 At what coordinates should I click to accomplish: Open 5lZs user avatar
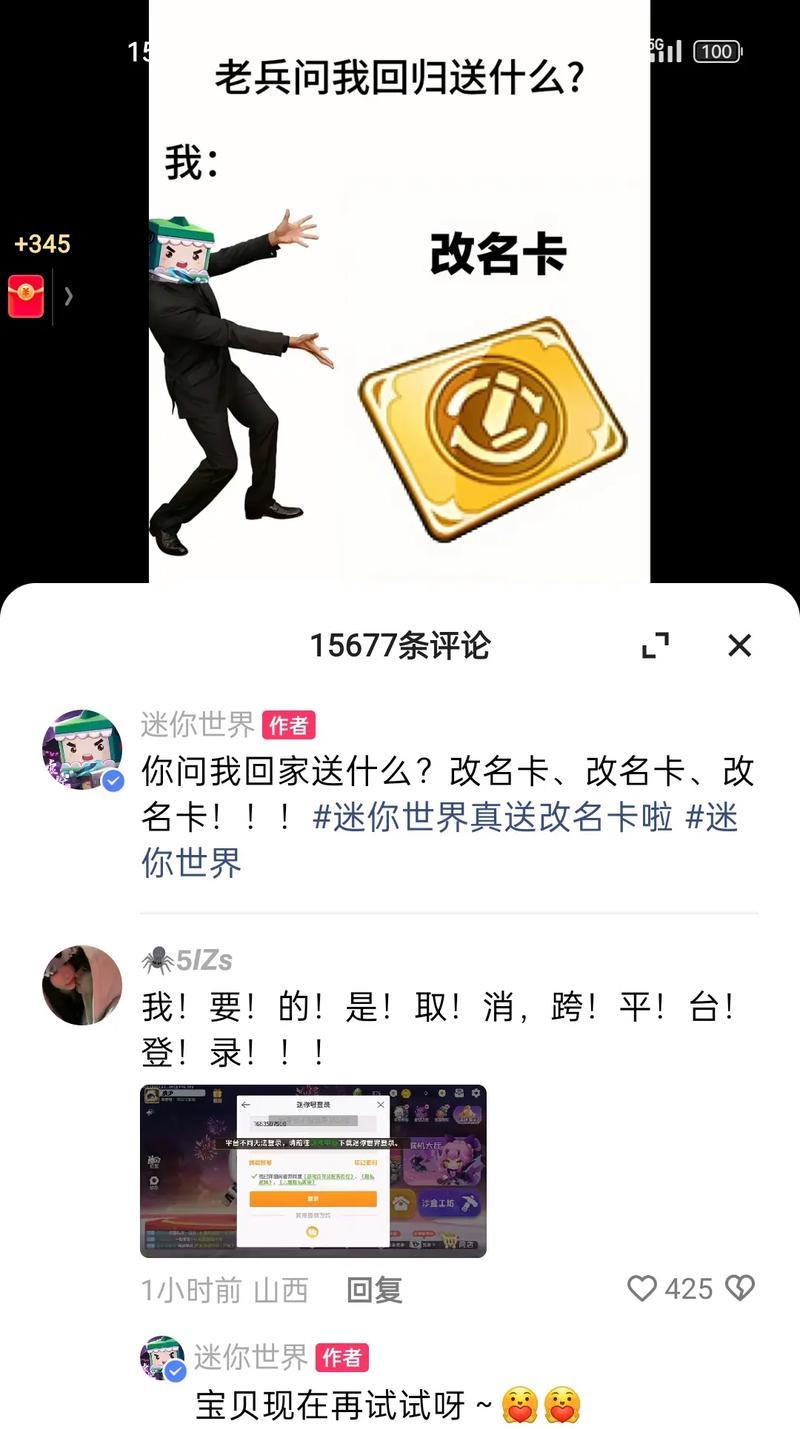(x=82, y=985)
